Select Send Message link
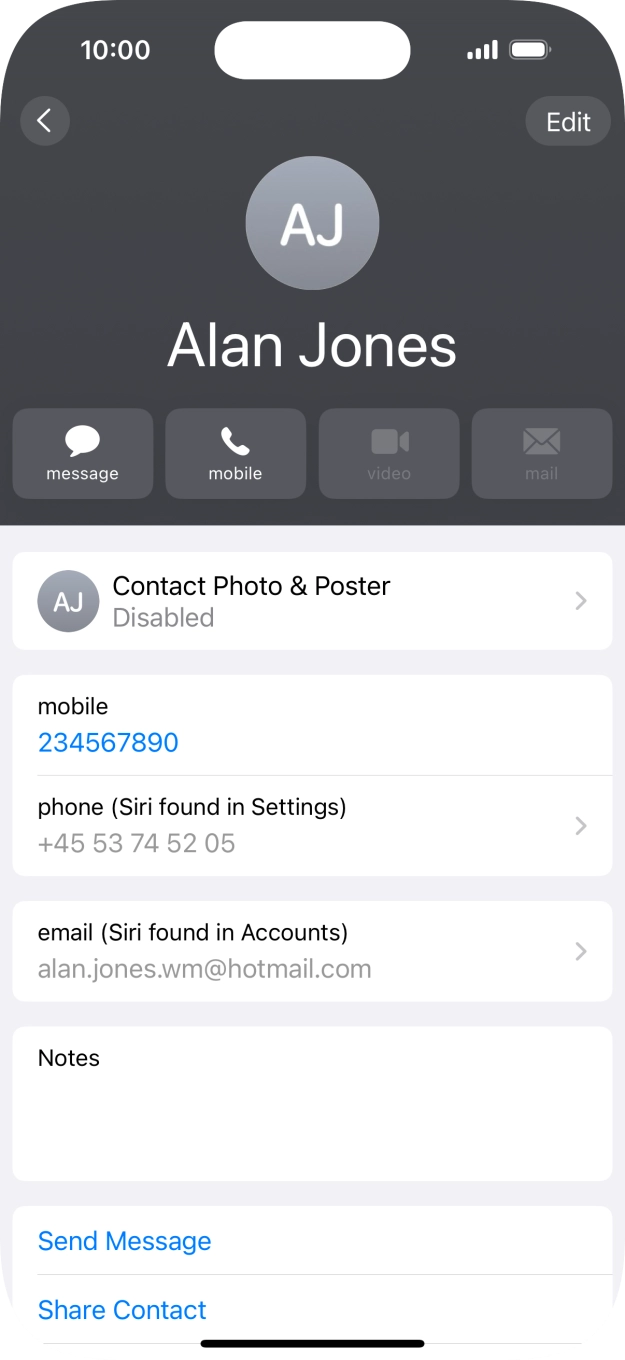Image resolution: width=625 pixels, height=1360 pixels. point(125,1241)
